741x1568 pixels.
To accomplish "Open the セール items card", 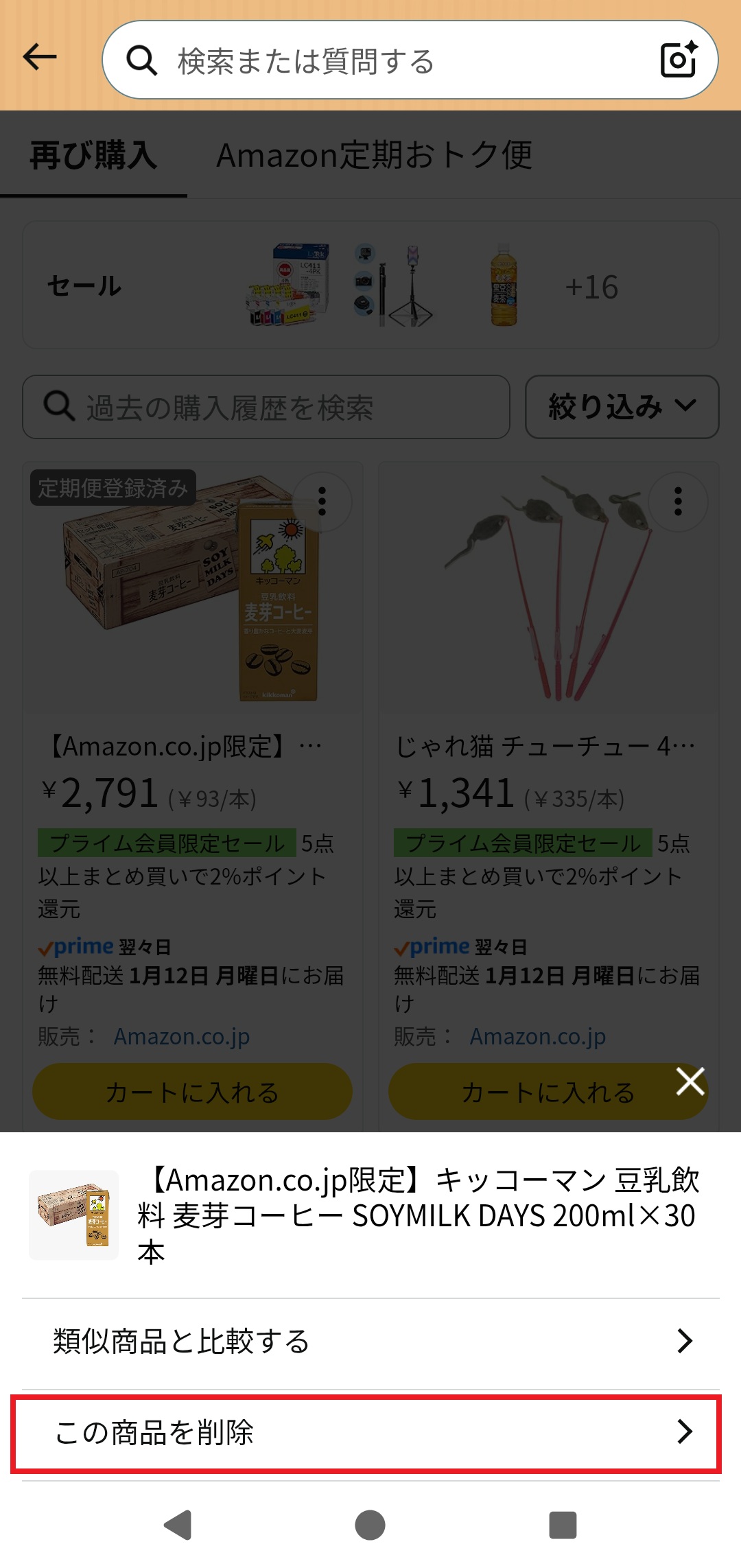I will tap(370, 285).
